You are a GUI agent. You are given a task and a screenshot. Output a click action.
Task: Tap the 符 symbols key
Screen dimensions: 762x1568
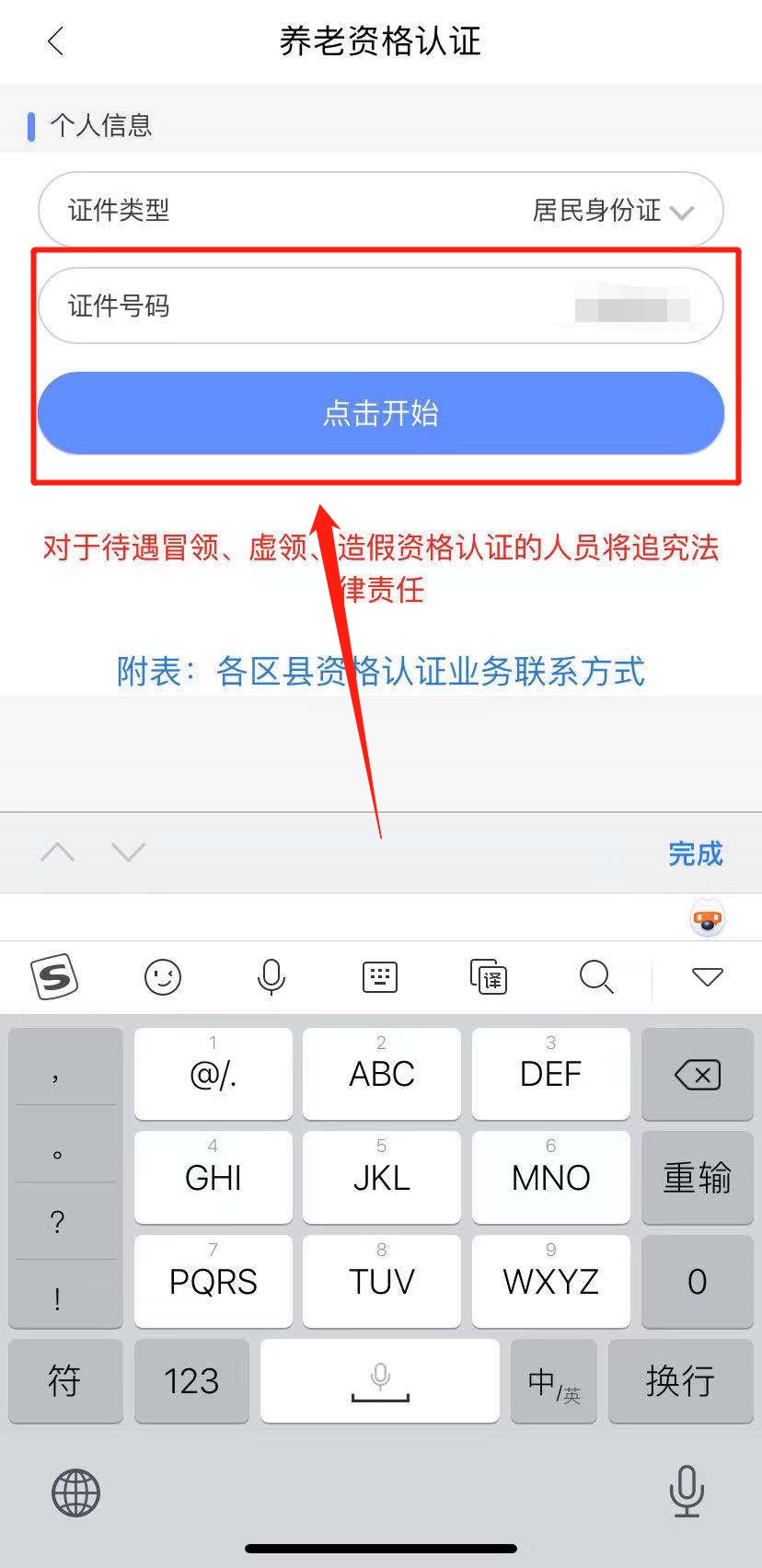[x=64, y=1380]
